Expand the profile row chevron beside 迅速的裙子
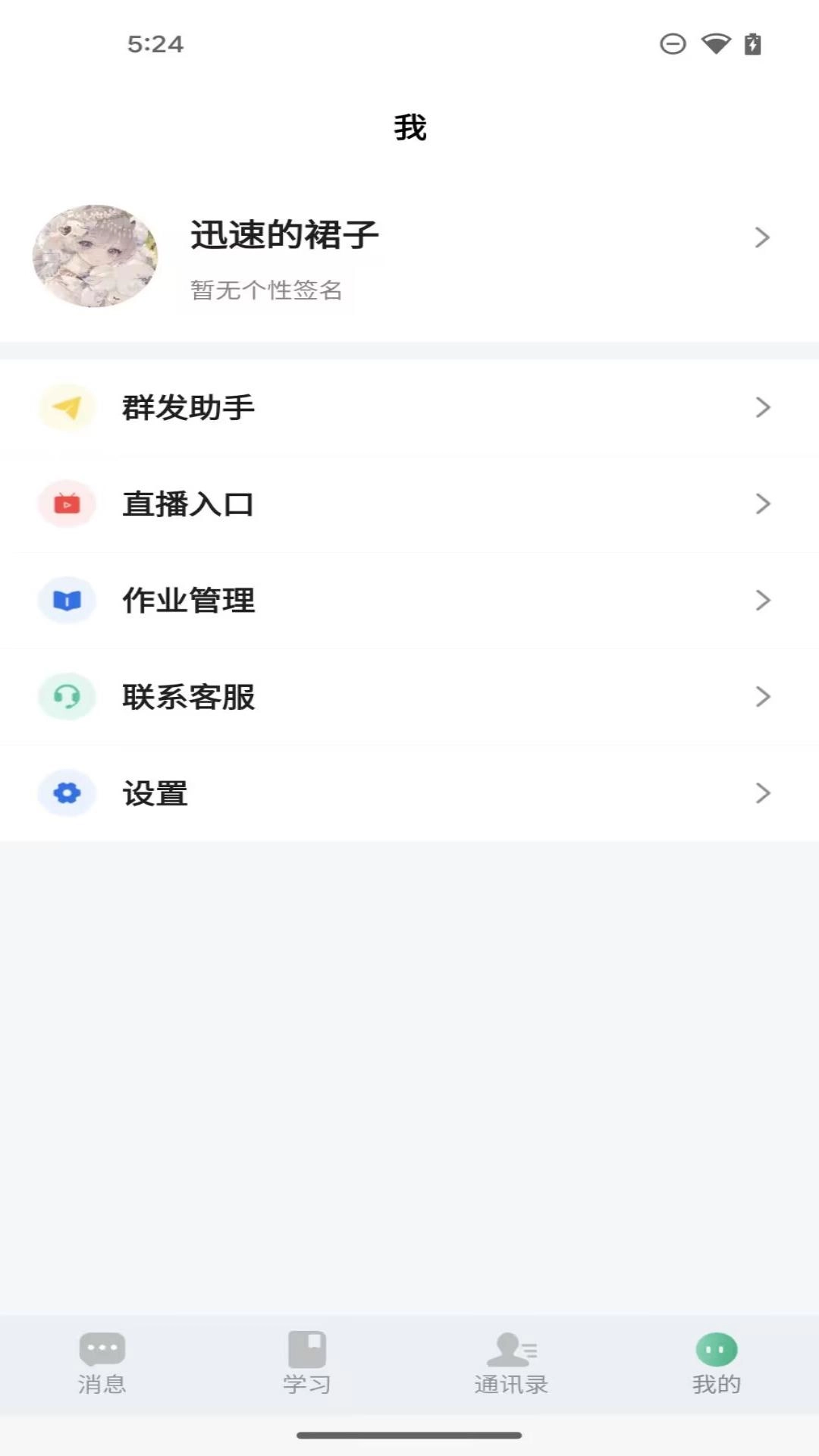819x1456 pixels. pos(761,239)
